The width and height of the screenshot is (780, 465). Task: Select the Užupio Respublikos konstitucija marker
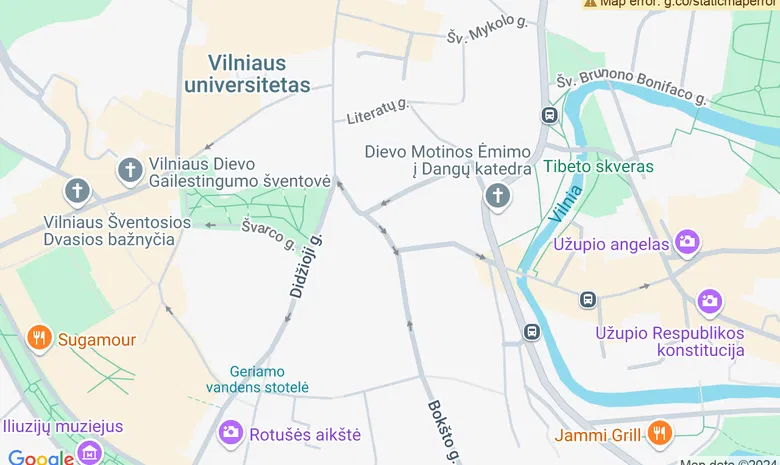coord(710,300)
